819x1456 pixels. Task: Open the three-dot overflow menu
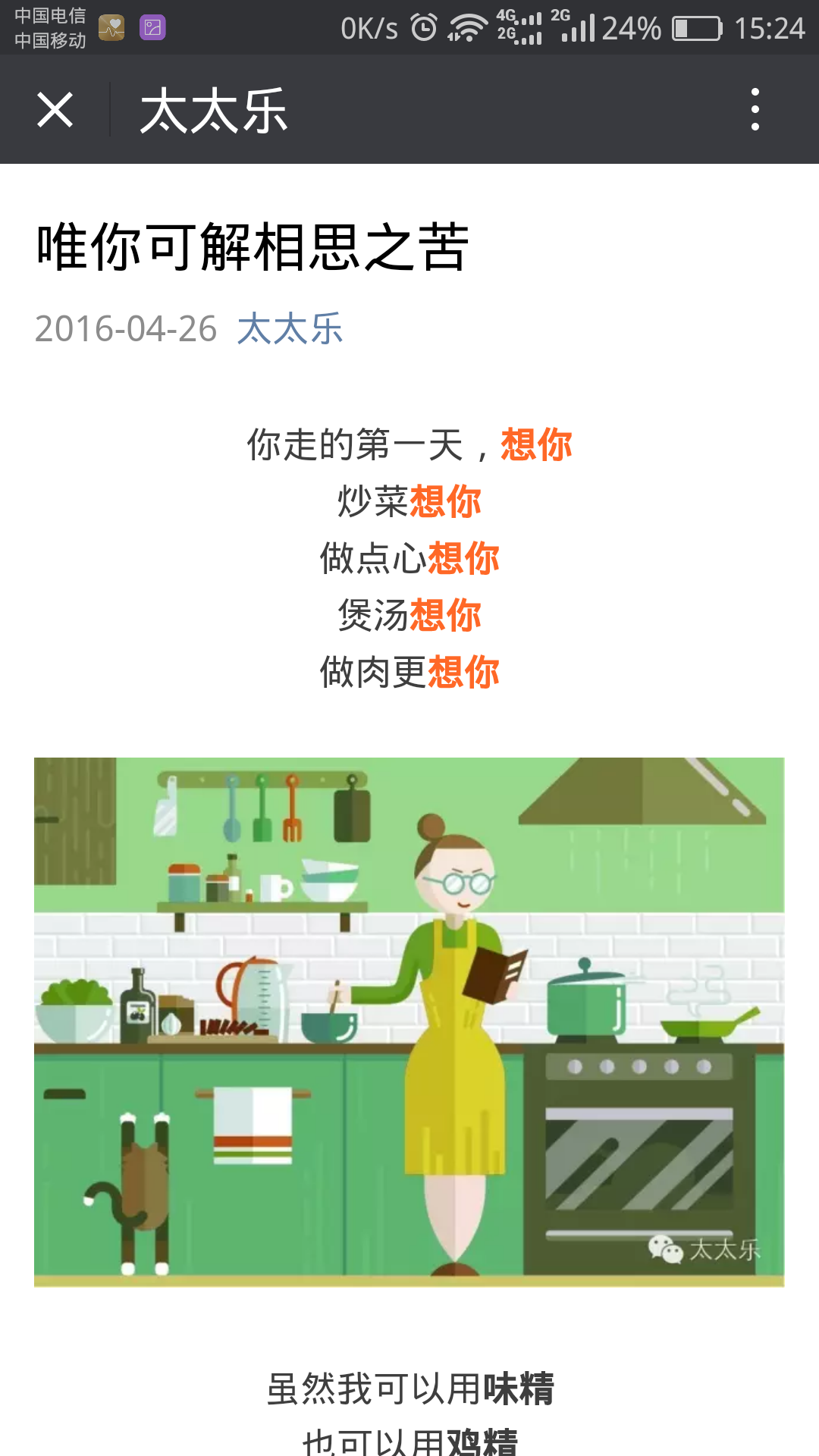click(755, 110)
